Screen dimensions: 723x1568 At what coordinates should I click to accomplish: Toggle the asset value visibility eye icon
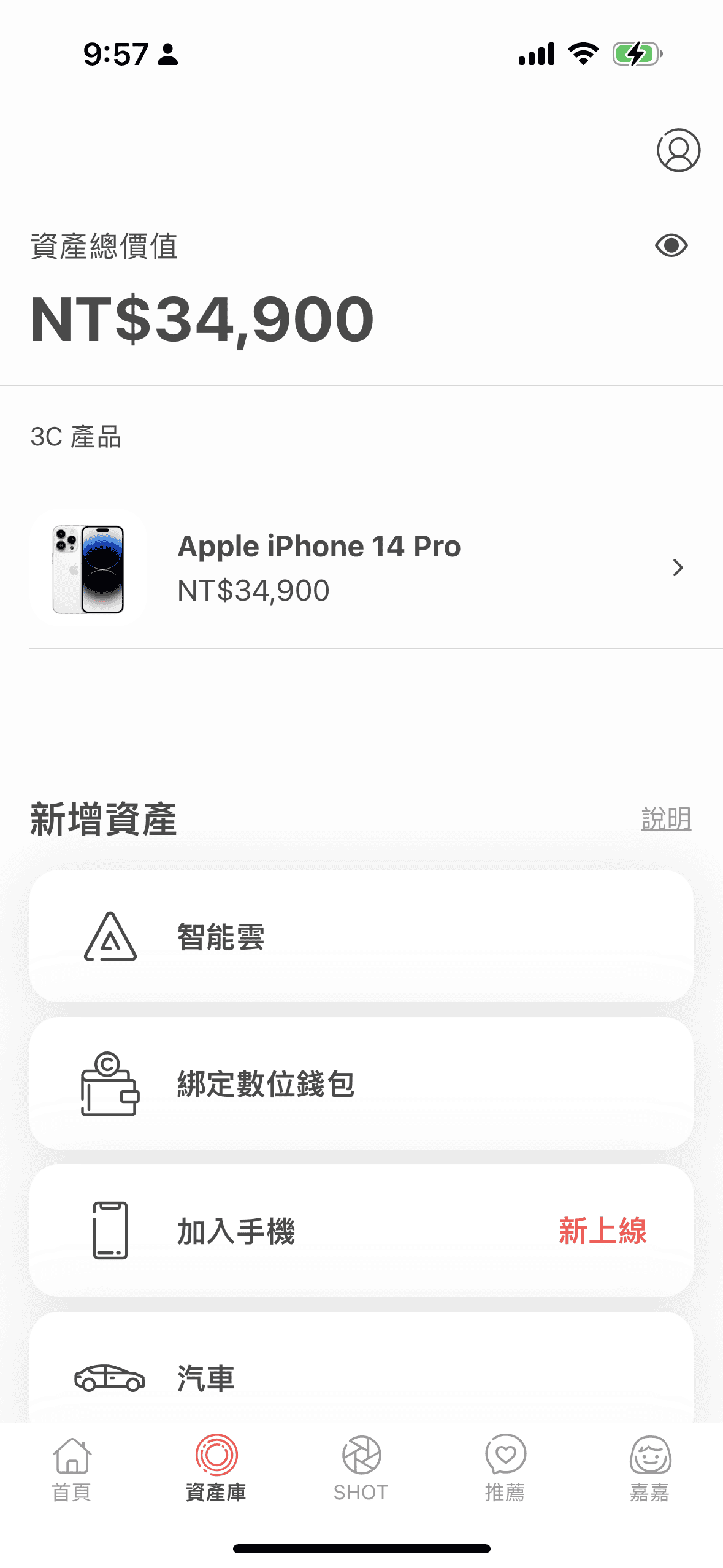click(672, 245)
